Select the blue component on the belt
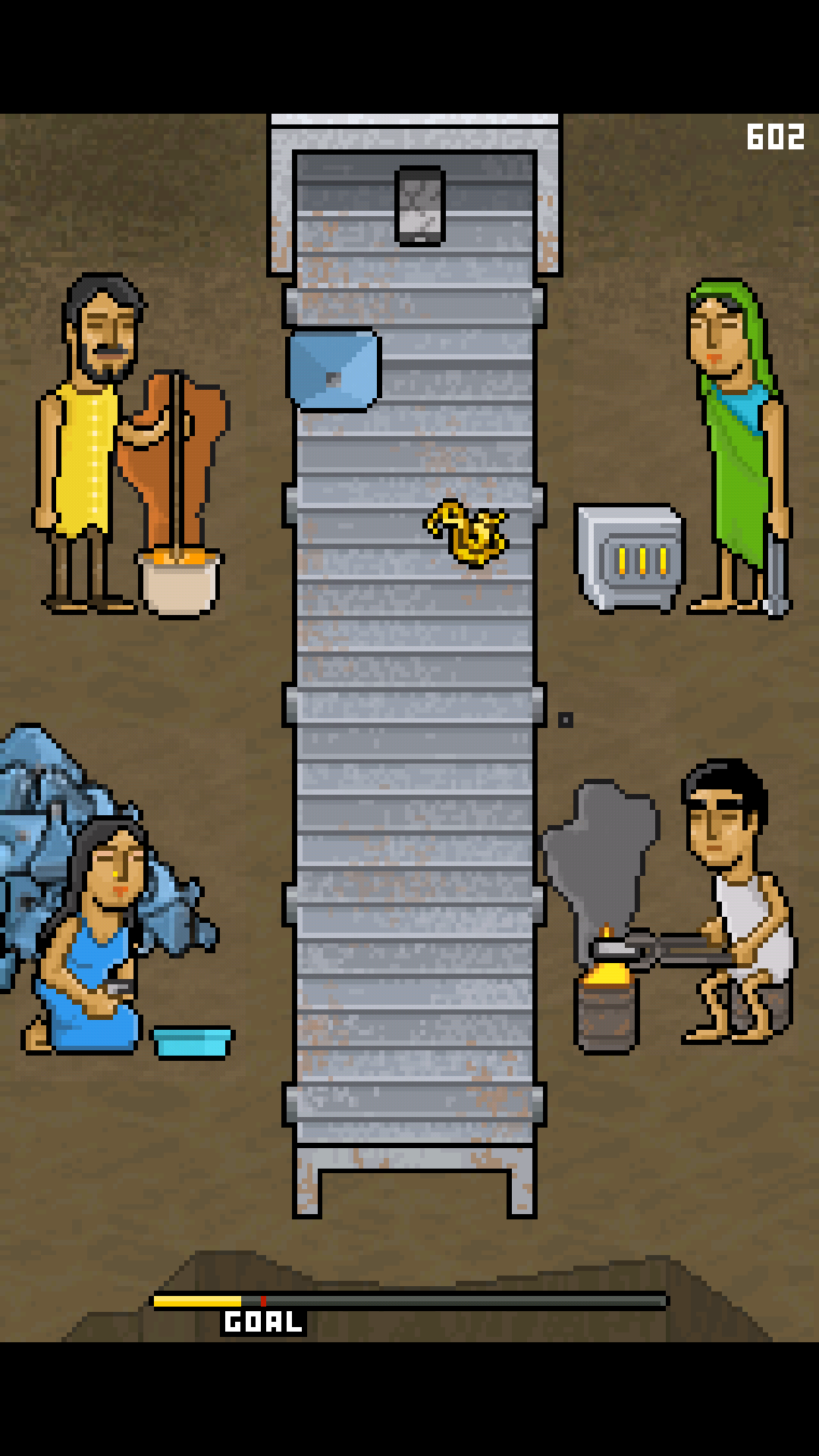The width and height of the screenshot is (819, 1456). pyautogui.click(x=334, y=370)
